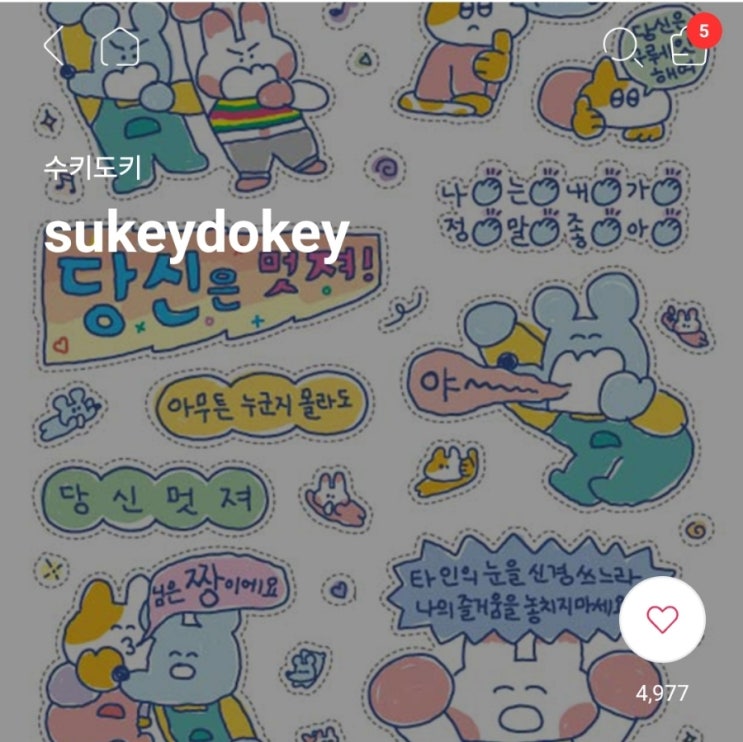
Task: Like sukeydokey with the heart button
Action: coord(662,620)
